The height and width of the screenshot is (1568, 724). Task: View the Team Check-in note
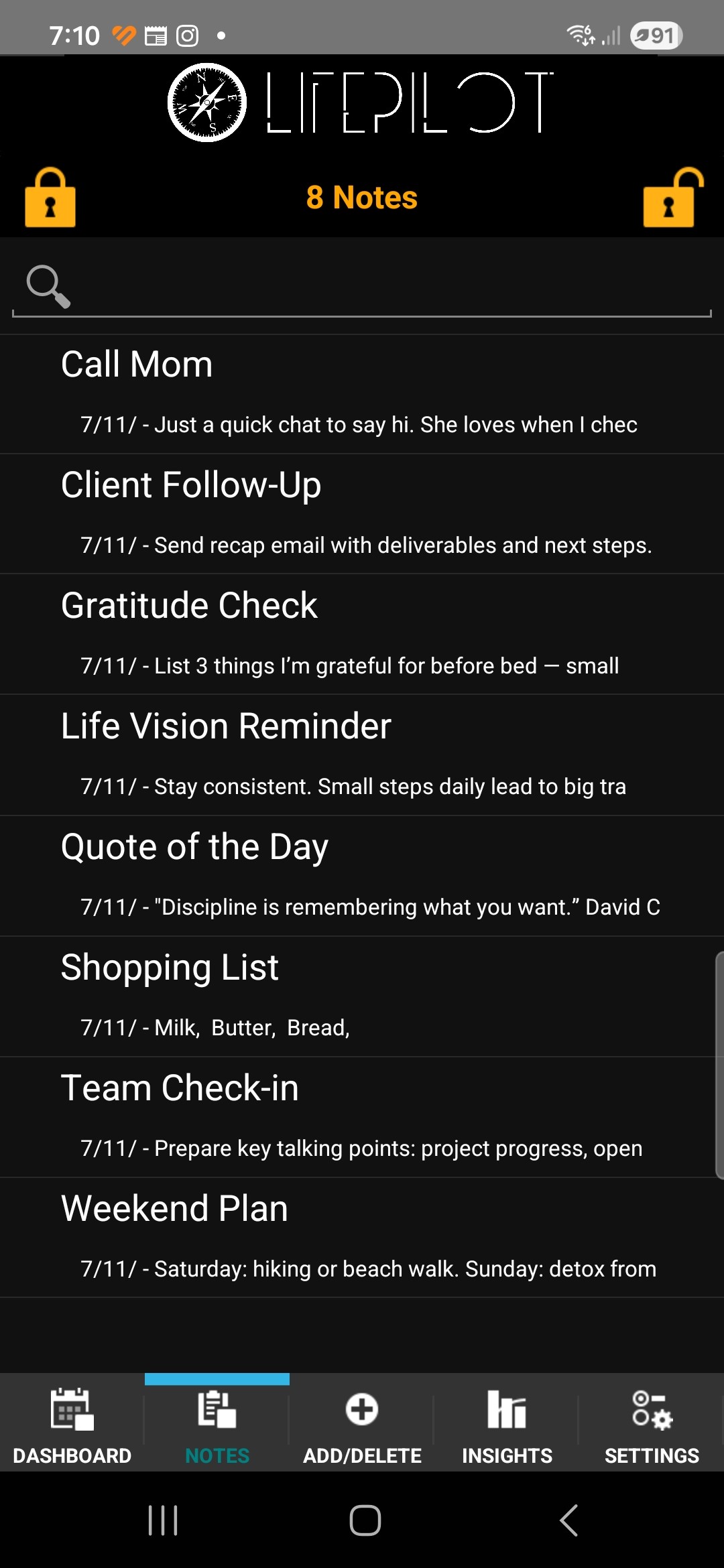(x=362, y=1117)
